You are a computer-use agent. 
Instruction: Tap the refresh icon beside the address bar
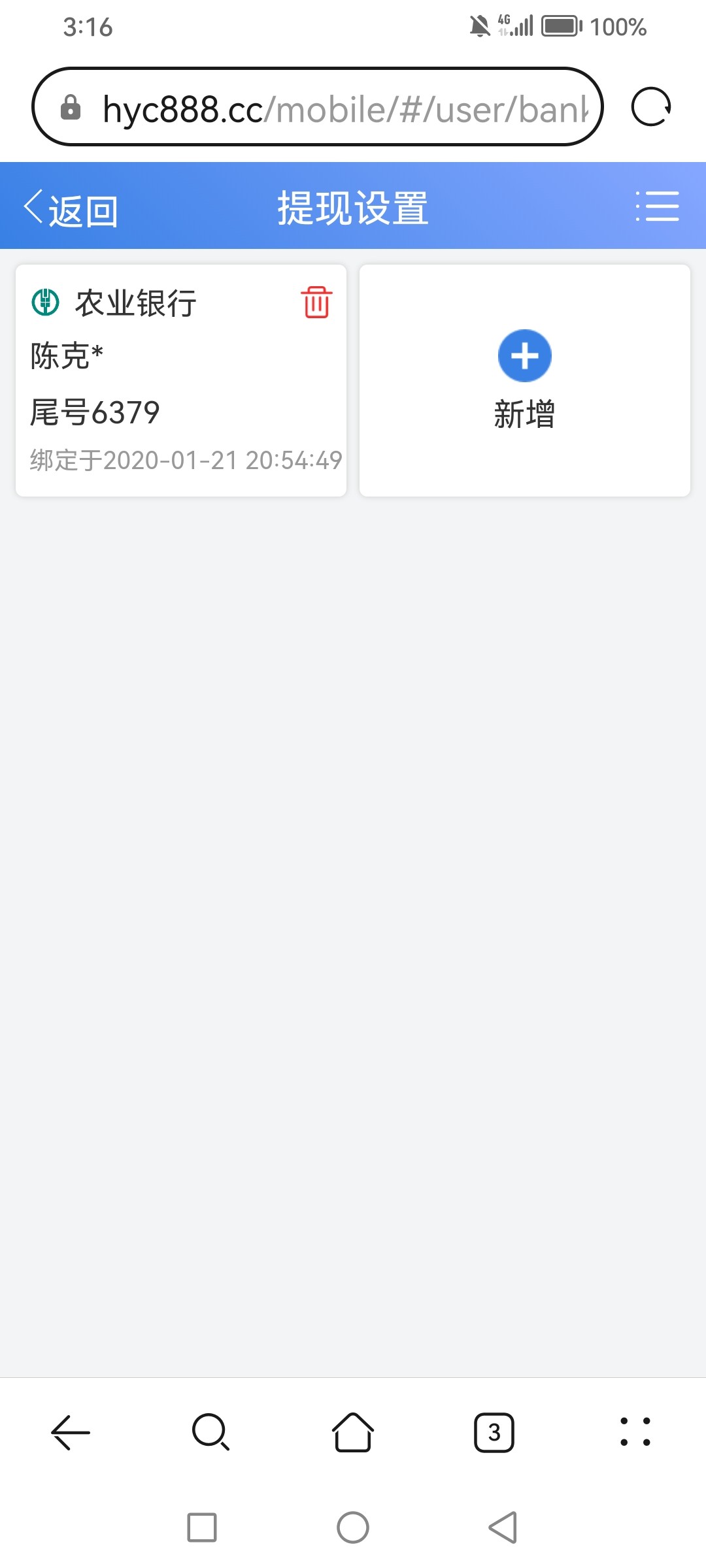(x=652, y=107)
